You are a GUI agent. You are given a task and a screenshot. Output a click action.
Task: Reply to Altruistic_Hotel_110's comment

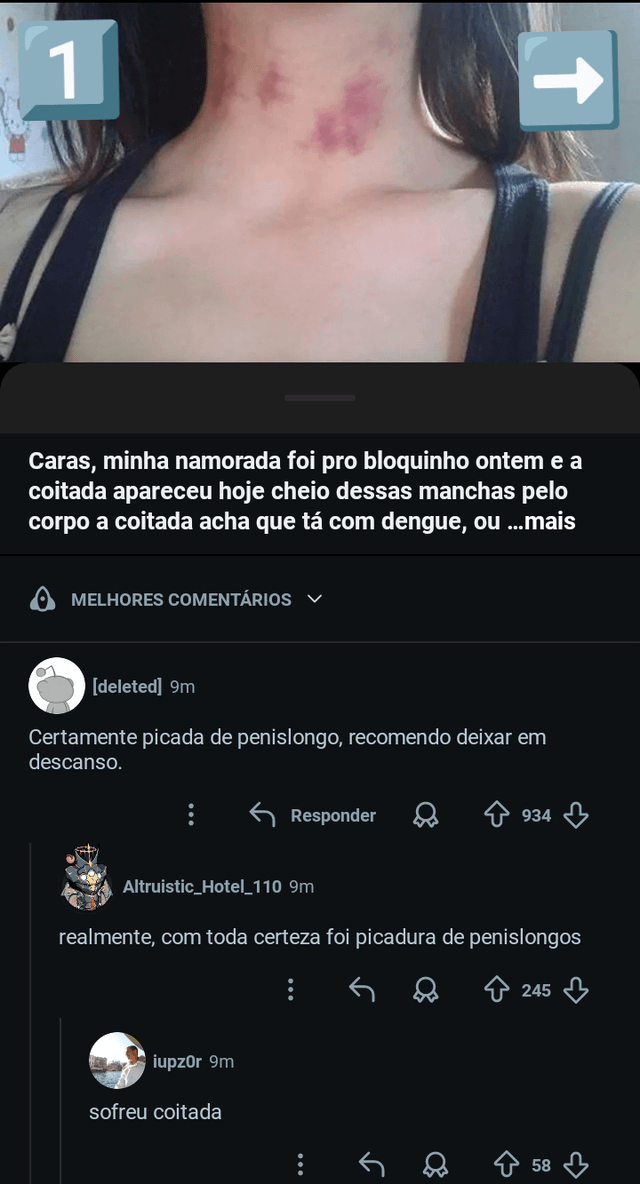(x=362, y=990)
